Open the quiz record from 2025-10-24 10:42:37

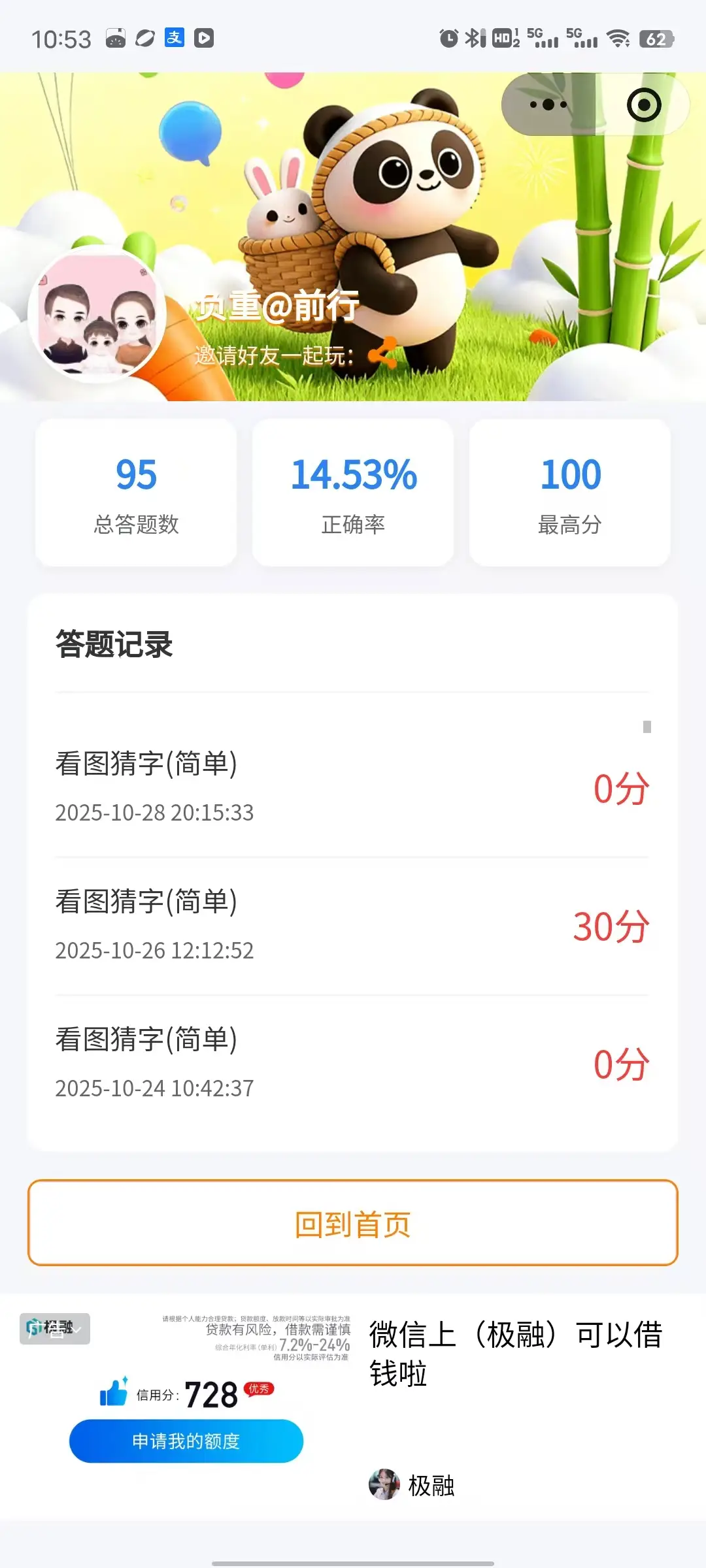tap(352, 1063)
